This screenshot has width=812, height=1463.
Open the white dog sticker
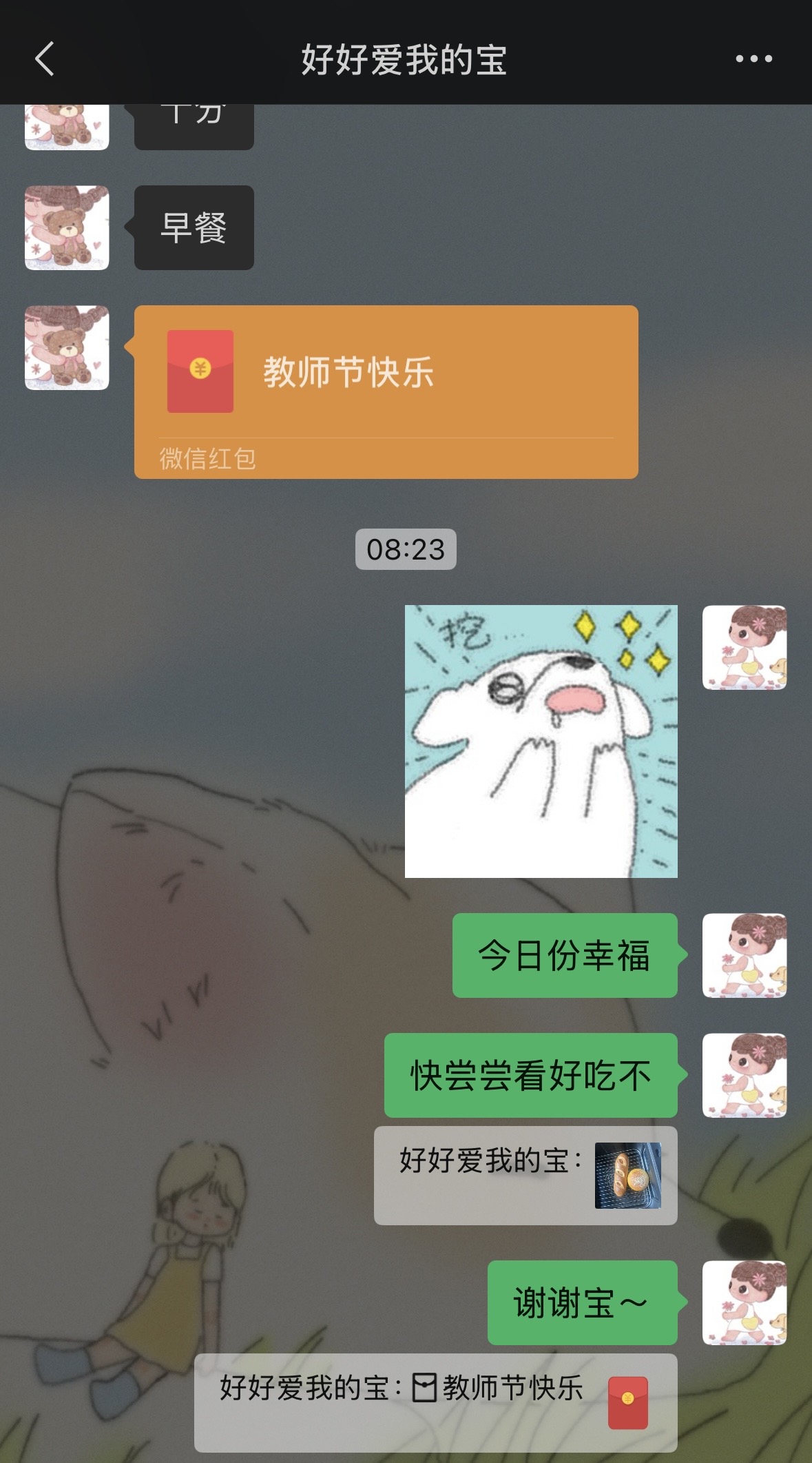(541, 741)
